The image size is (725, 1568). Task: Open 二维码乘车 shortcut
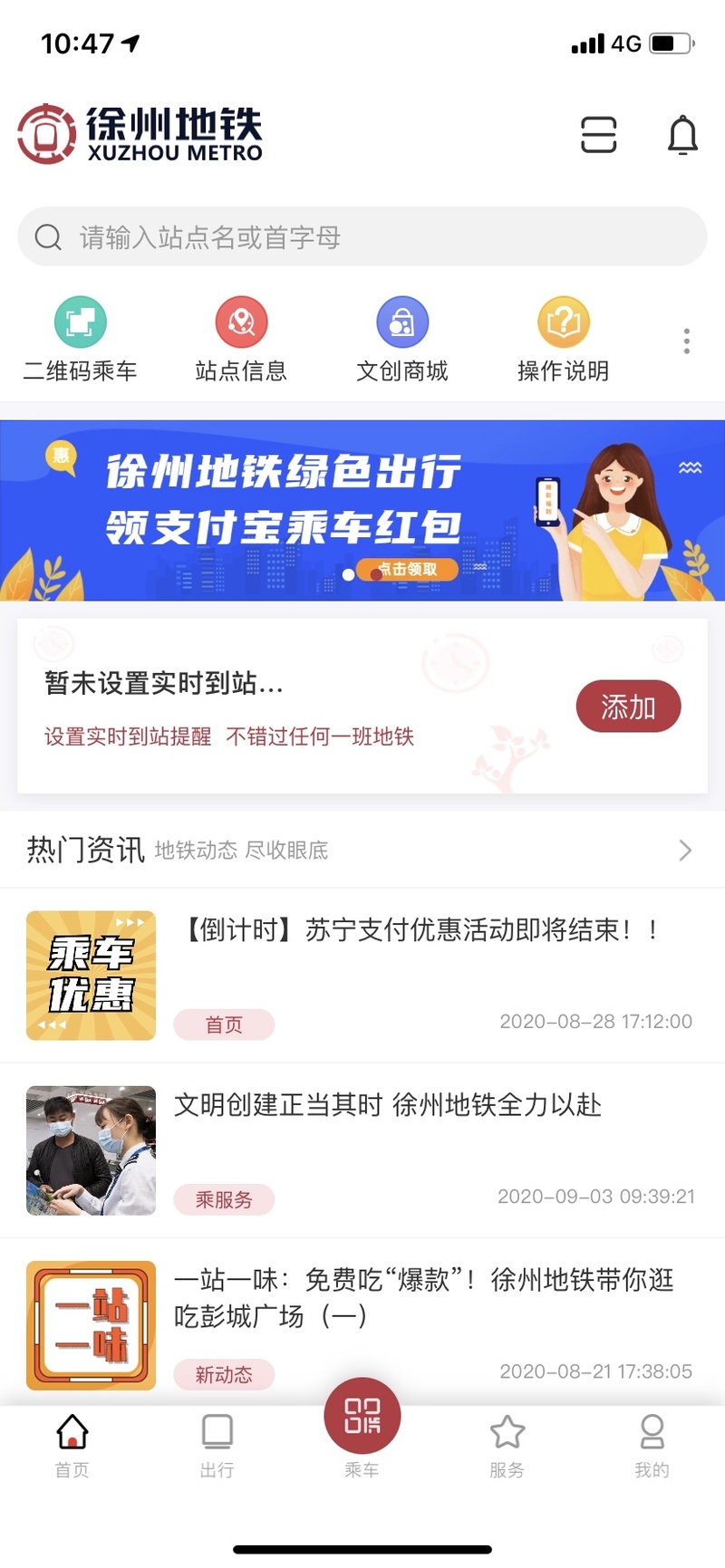coord(81,339)
